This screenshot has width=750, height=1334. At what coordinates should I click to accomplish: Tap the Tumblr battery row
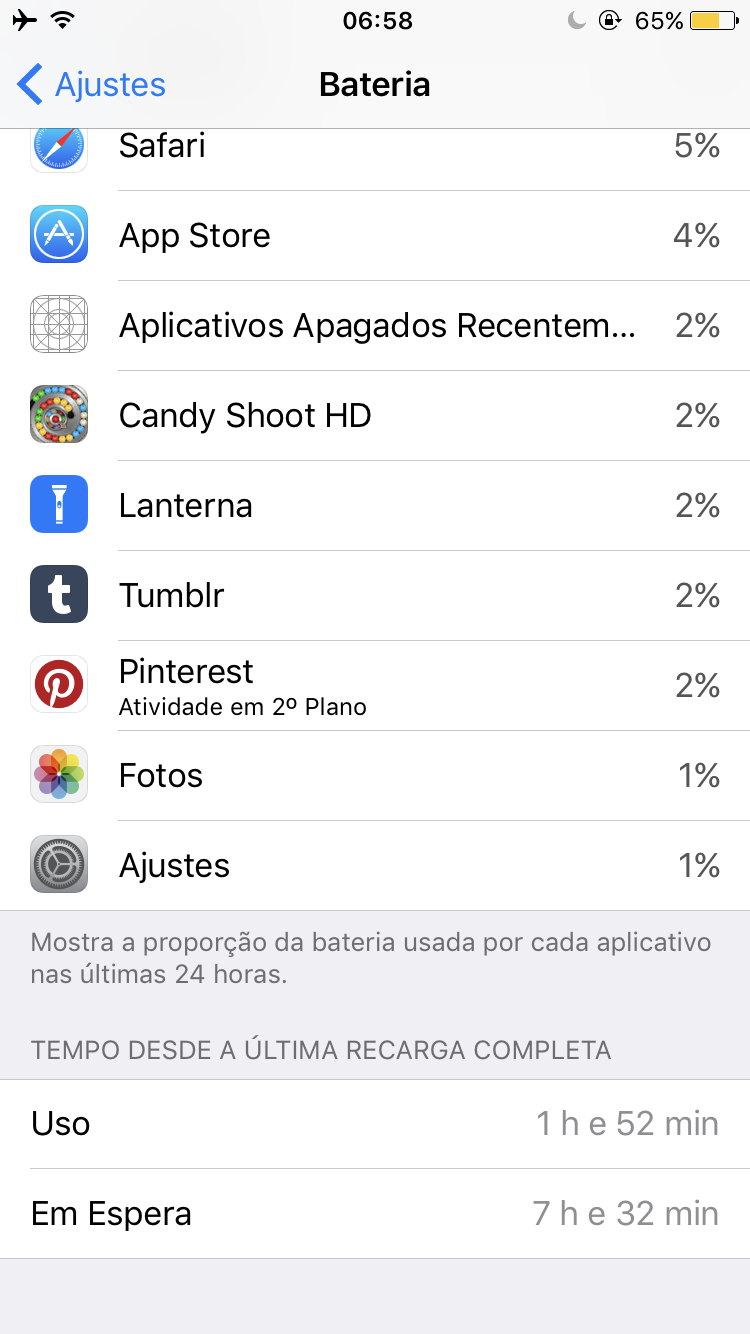point(375,596)
